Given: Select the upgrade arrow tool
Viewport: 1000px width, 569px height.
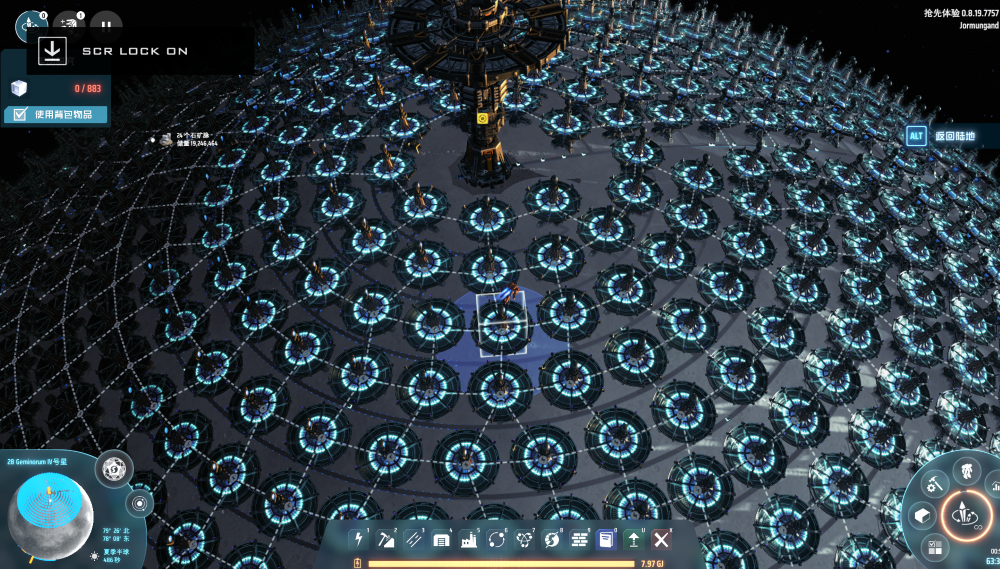Looking at the screenshot, I should 633,540.
